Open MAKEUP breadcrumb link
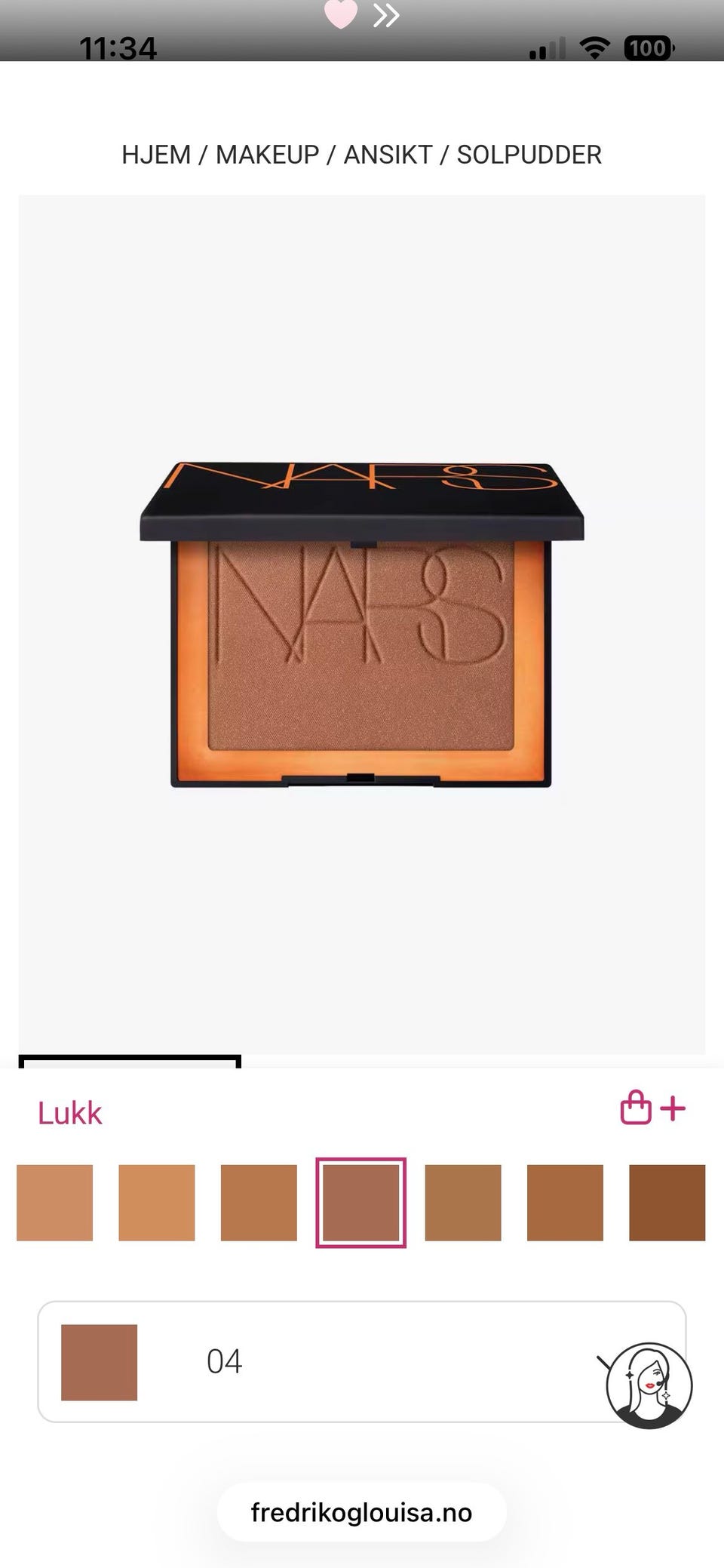 point(268,155)
